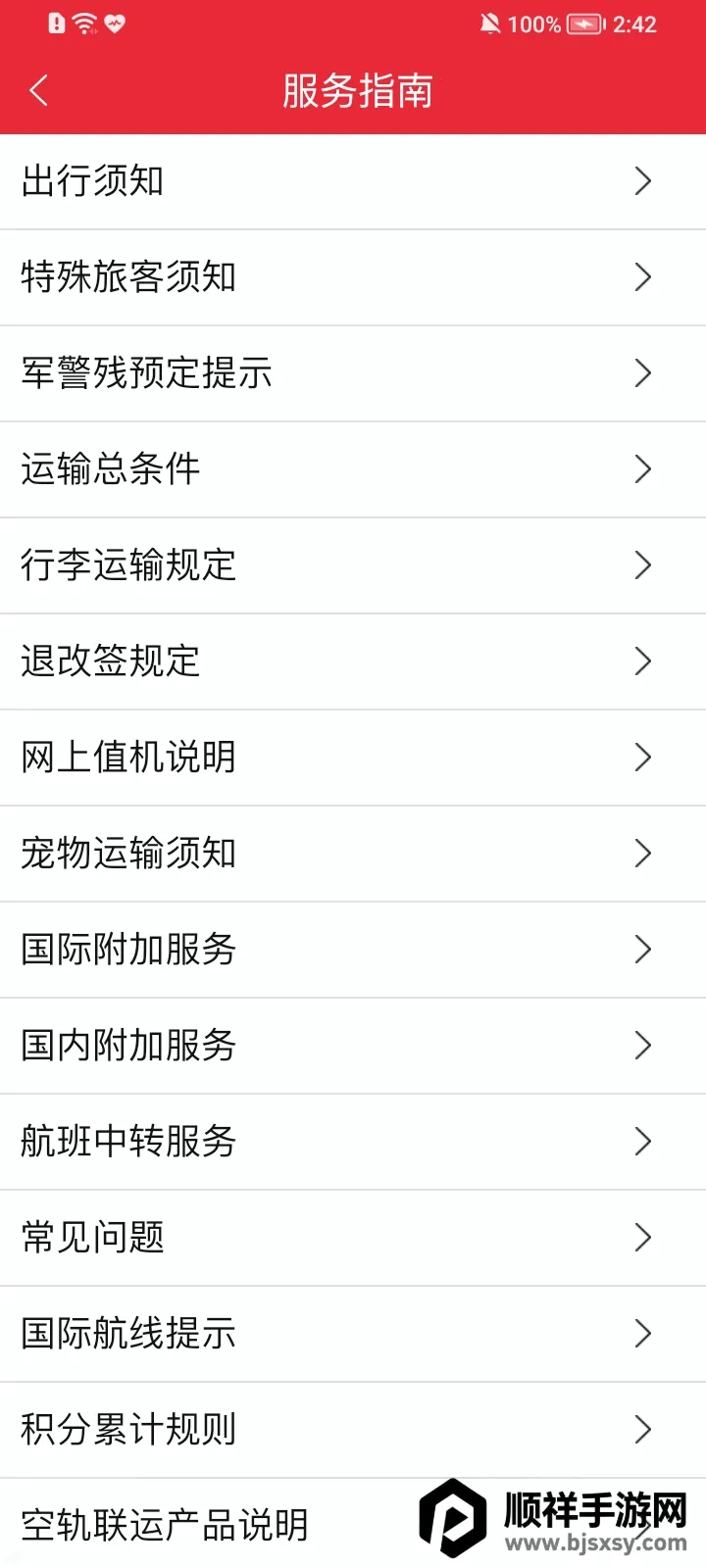Select 宠物运输须知
The height and width of the screenshot is (1568, 706).
pyautogui.click(x=353, y=854)
